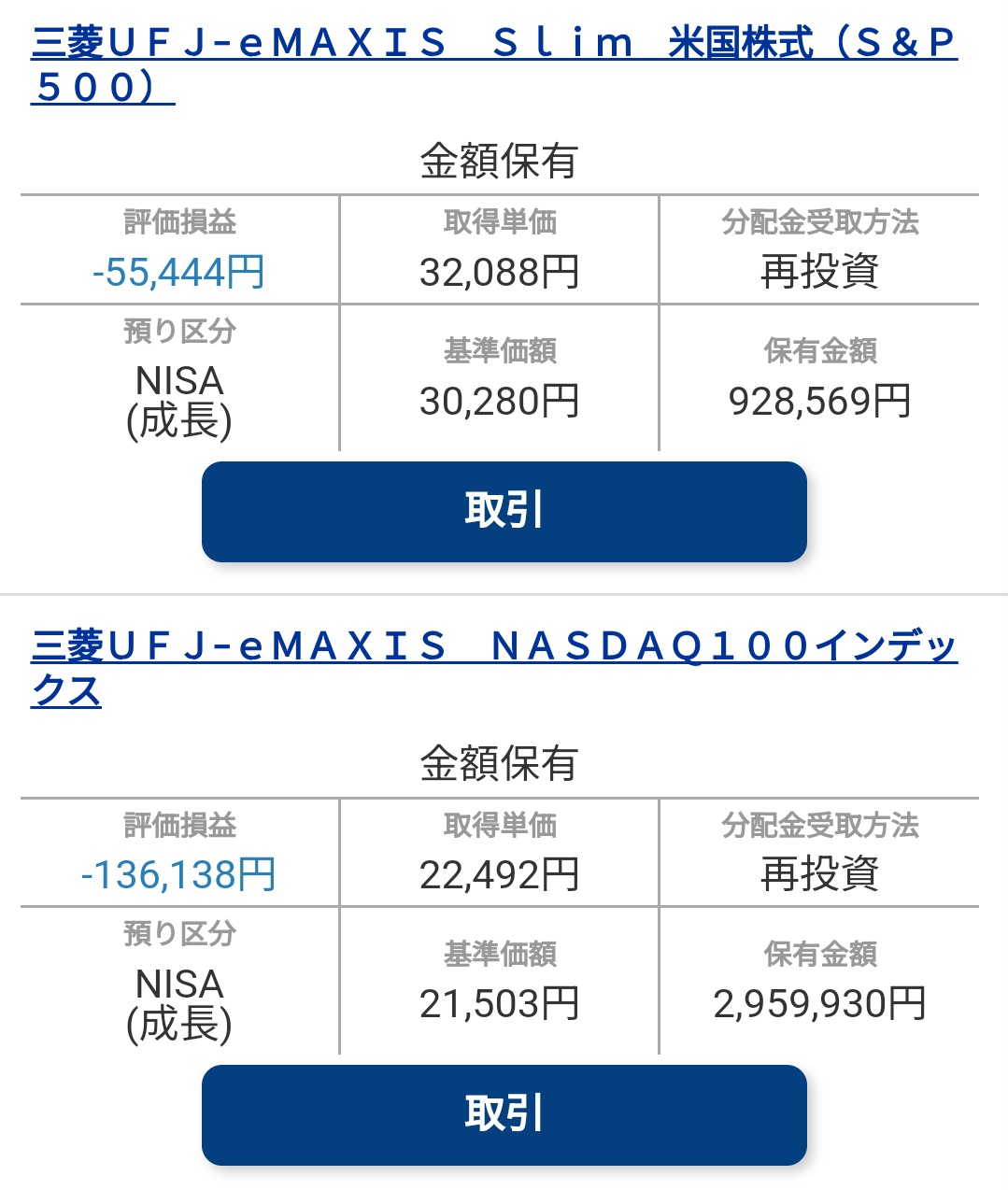Tap 取引 button for the NASDAQ100 fund
1008x1190 pixels.
504,1114
